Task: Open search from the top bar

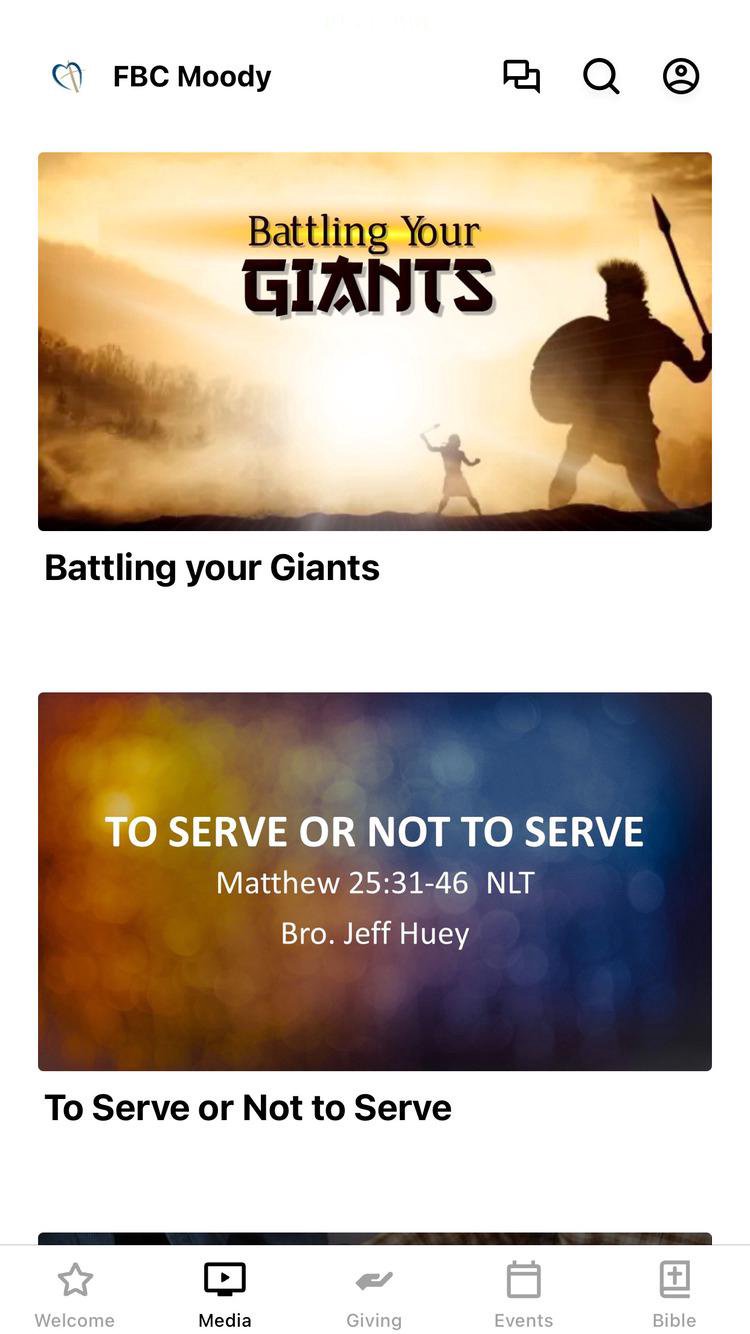Action: [x=601, y=76]
